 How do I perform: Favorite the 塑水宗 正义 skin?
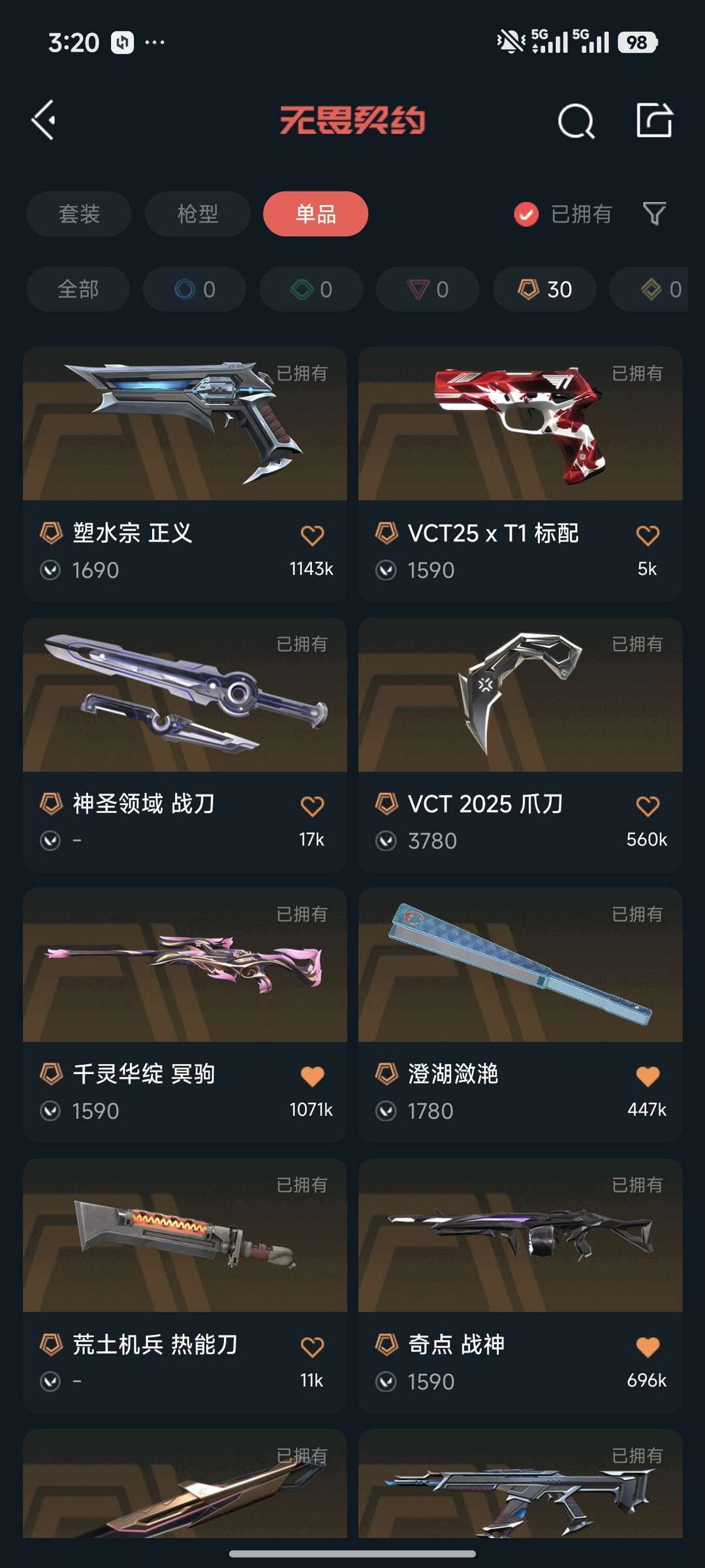click(313, 534)
